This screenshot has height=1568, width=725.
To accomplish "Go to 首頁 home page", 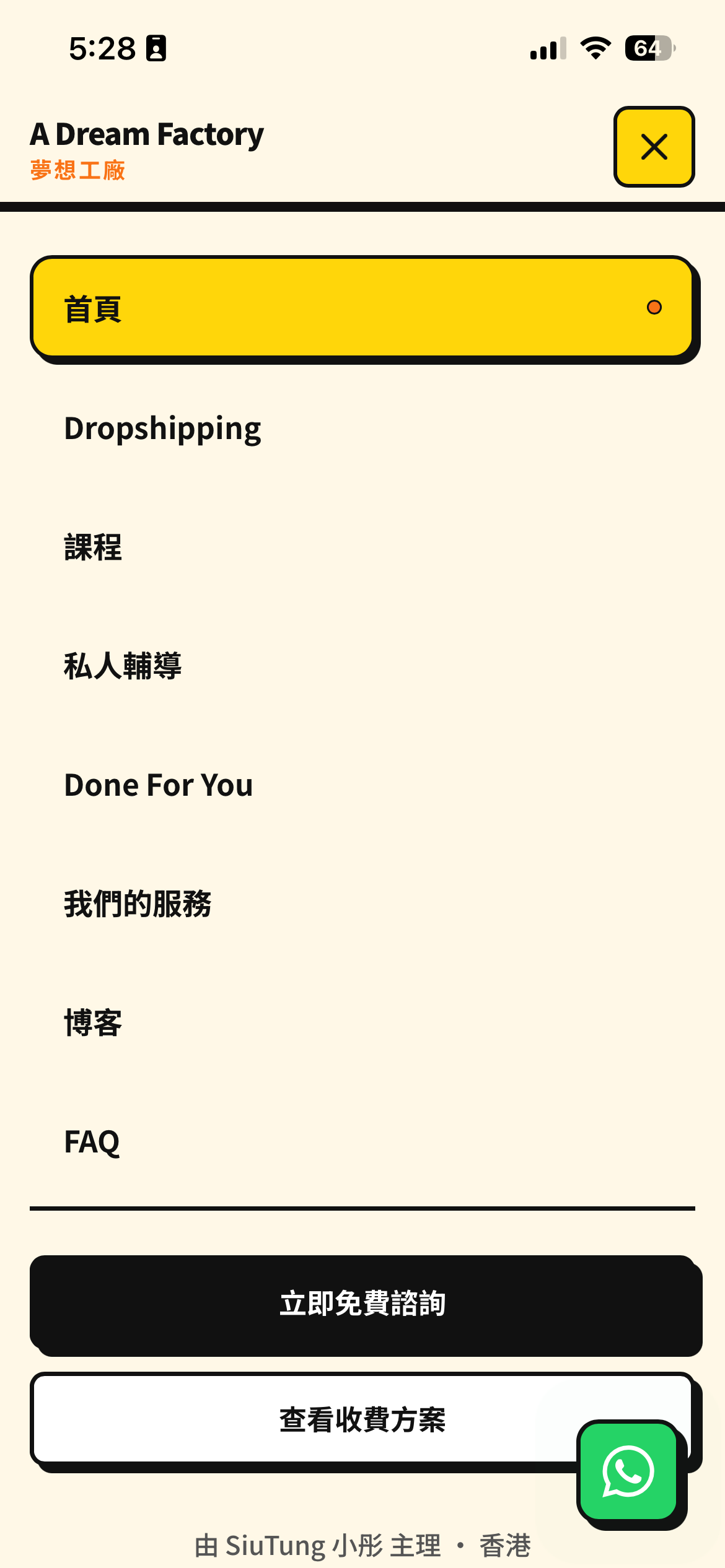I will coord(362,308).
